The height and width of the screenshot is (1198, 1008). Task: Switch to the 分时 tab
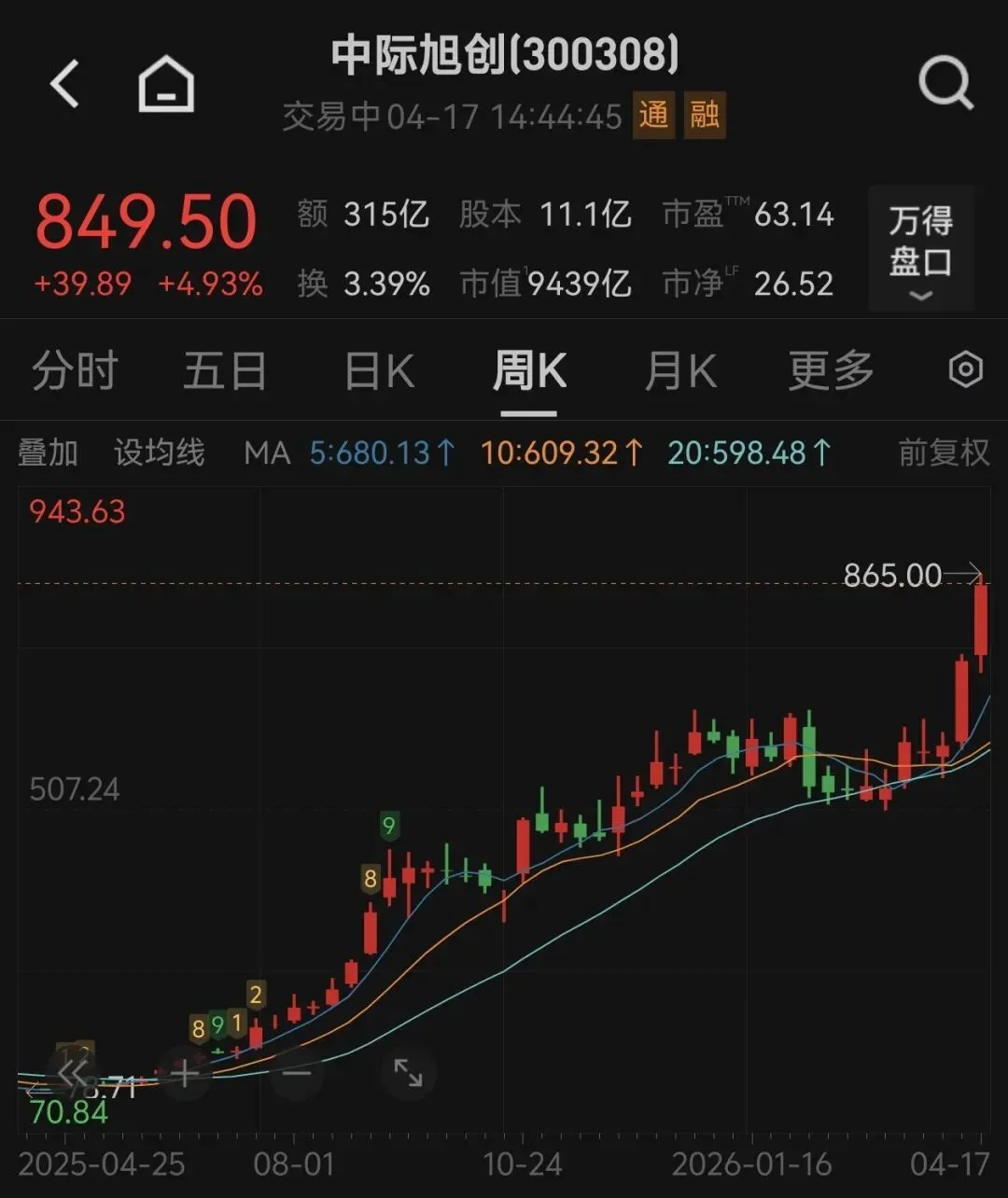(74, 371)
